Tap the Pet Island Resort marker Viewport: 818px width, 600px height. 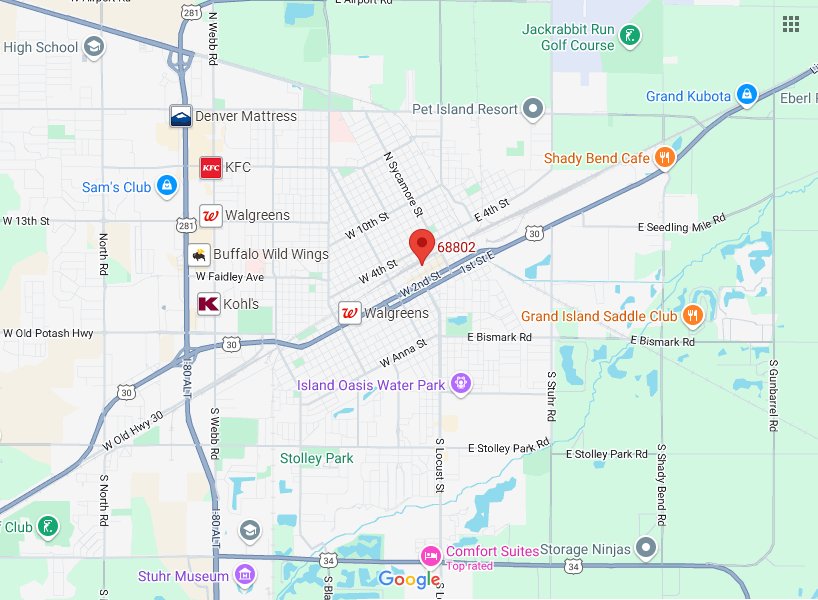pyautogui.click(x=534, y=108)
